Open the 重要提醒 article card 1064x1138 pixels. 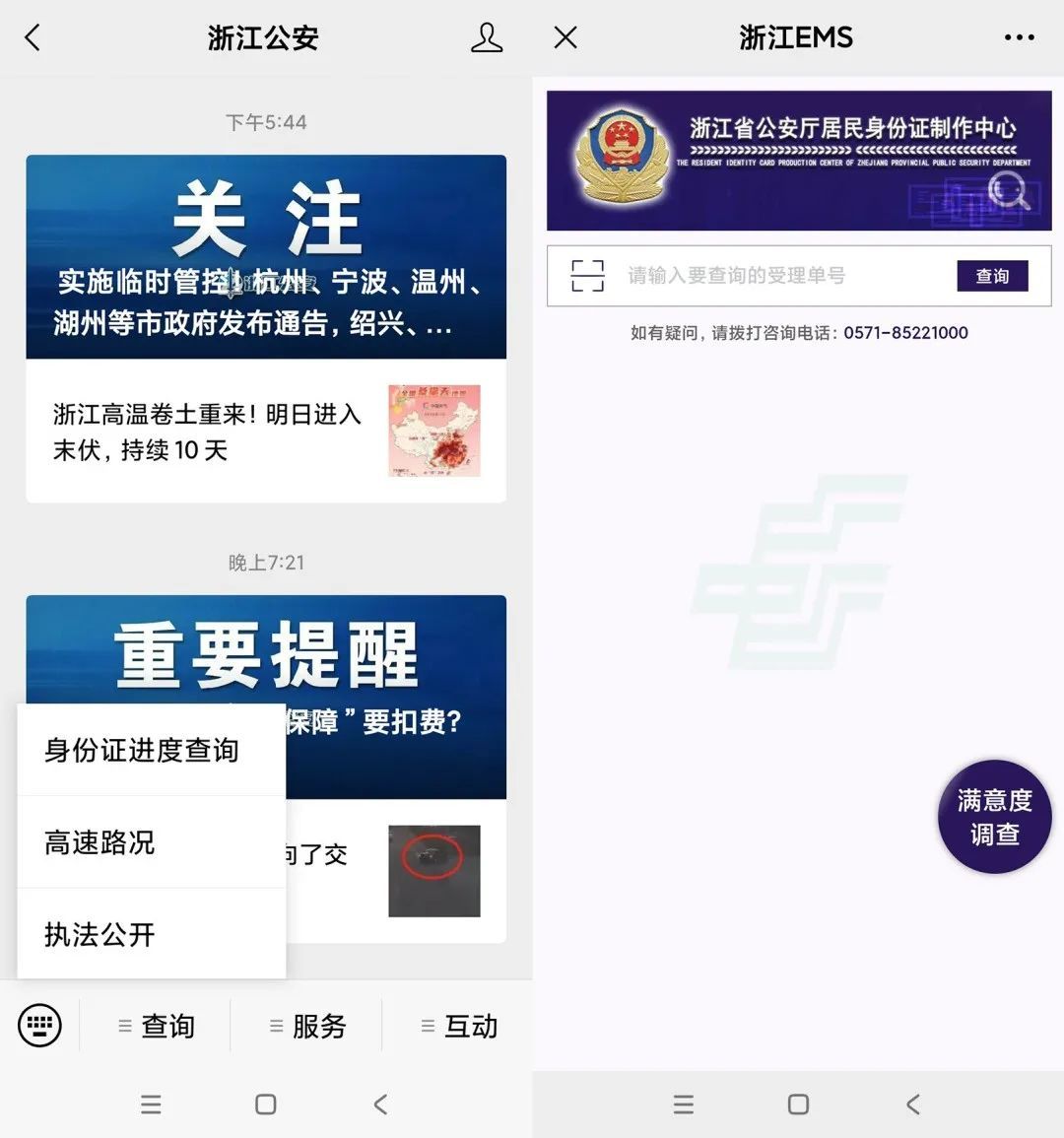[394, 670]
